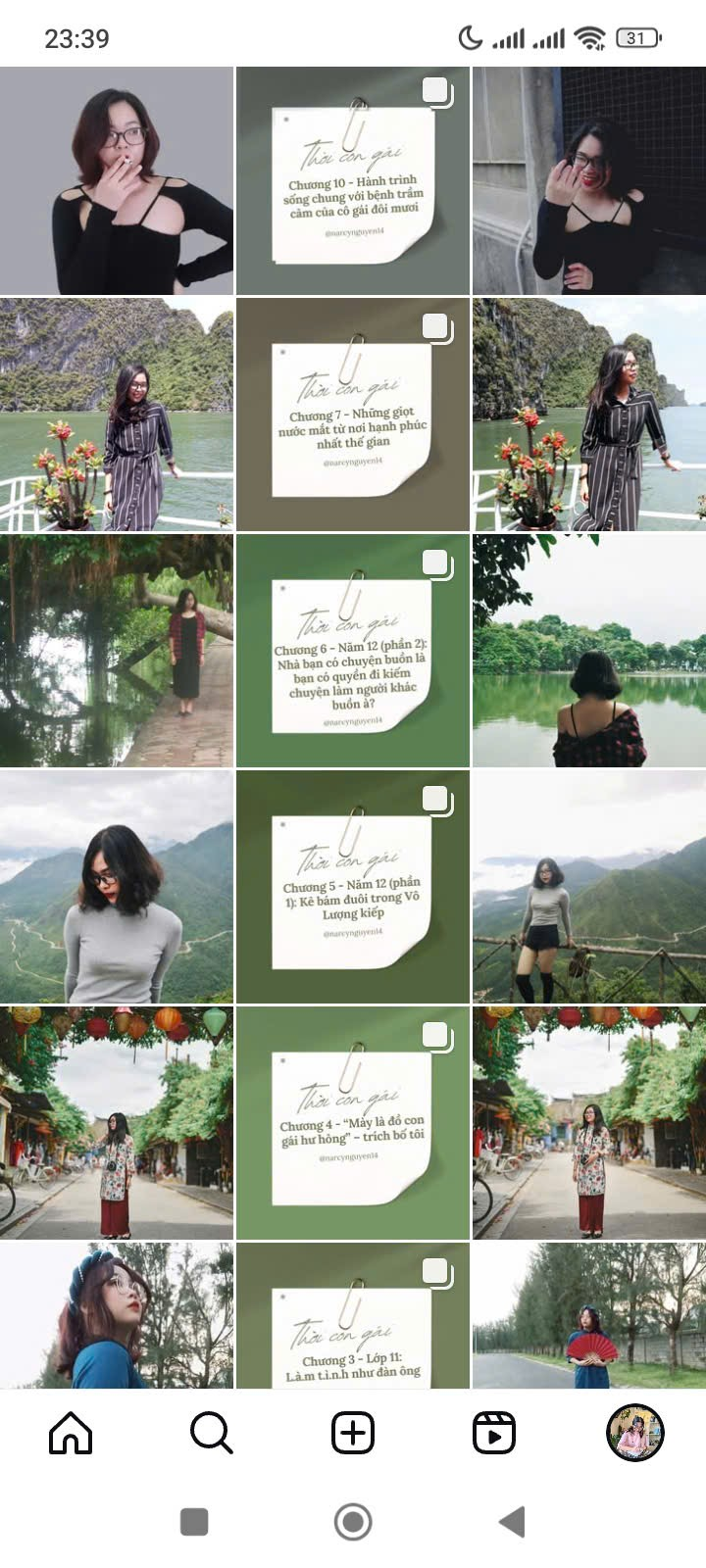Open the Chương 3 Lớp 11 post
Screen dimensions: 706x1568
(x=353, y=1316)
